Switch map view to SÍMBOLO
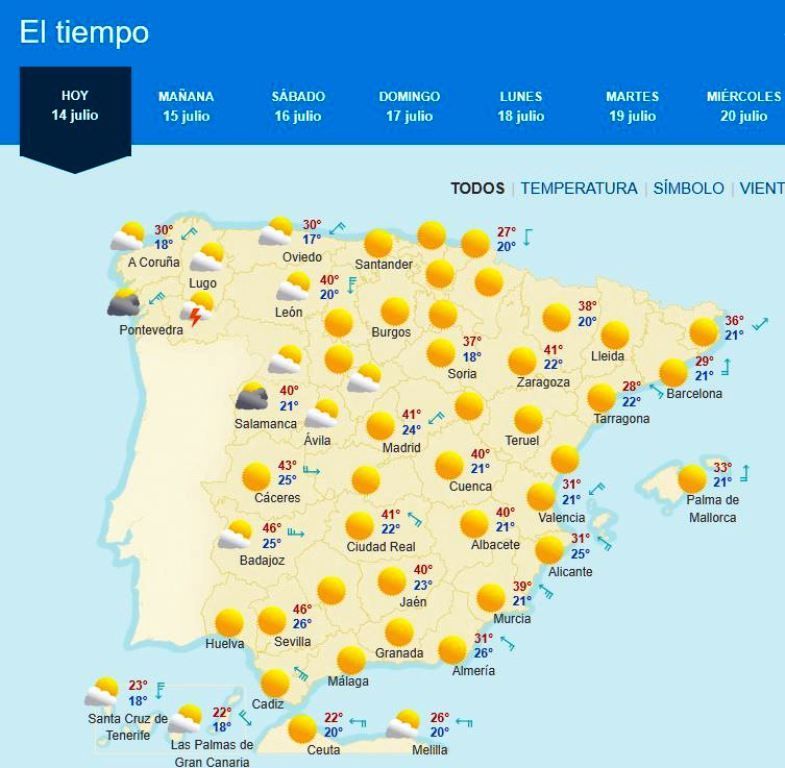This screenshot has height=768, width=785. point(688,188)
